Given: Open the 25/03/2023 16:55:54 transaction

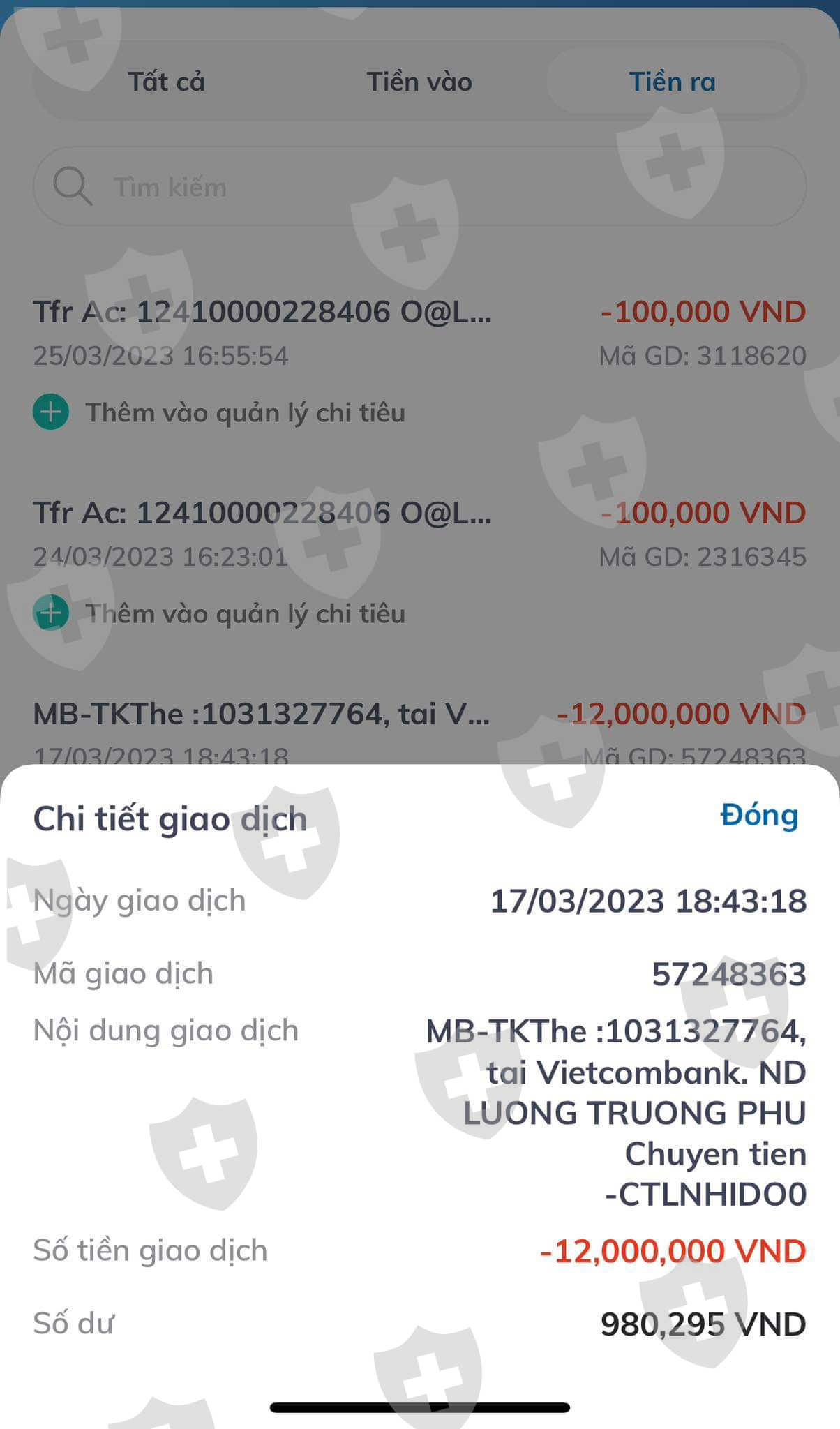Looking at the screenshot, I should 419,333.
